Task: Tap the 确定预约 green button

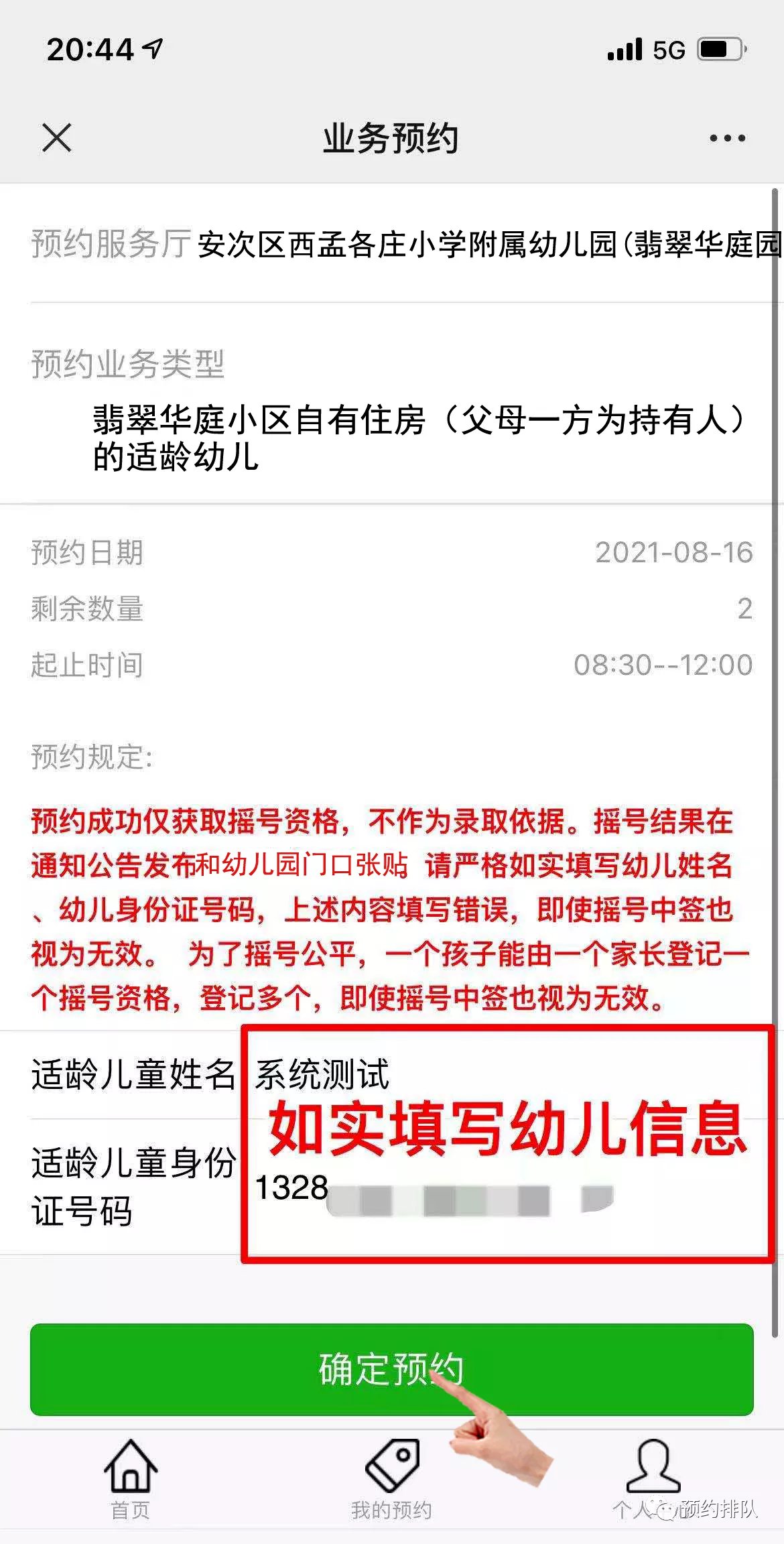Action: 391,1369
